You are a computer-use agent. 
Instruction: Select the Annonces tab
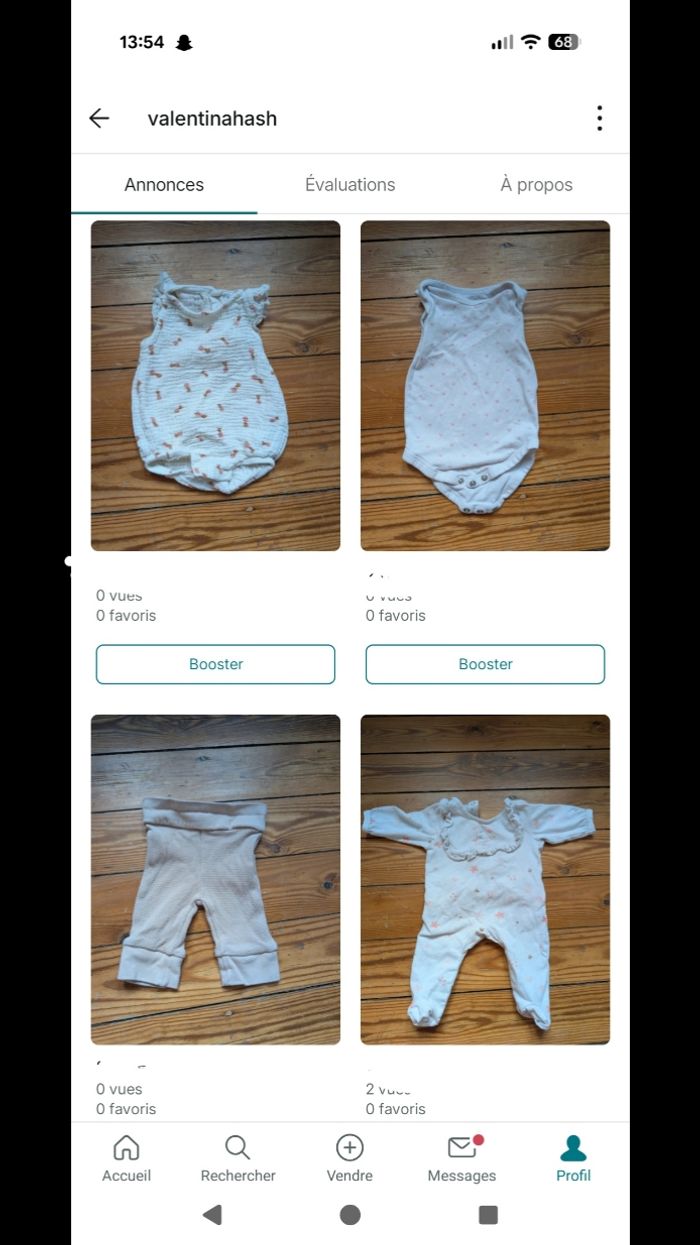point(164,185)
